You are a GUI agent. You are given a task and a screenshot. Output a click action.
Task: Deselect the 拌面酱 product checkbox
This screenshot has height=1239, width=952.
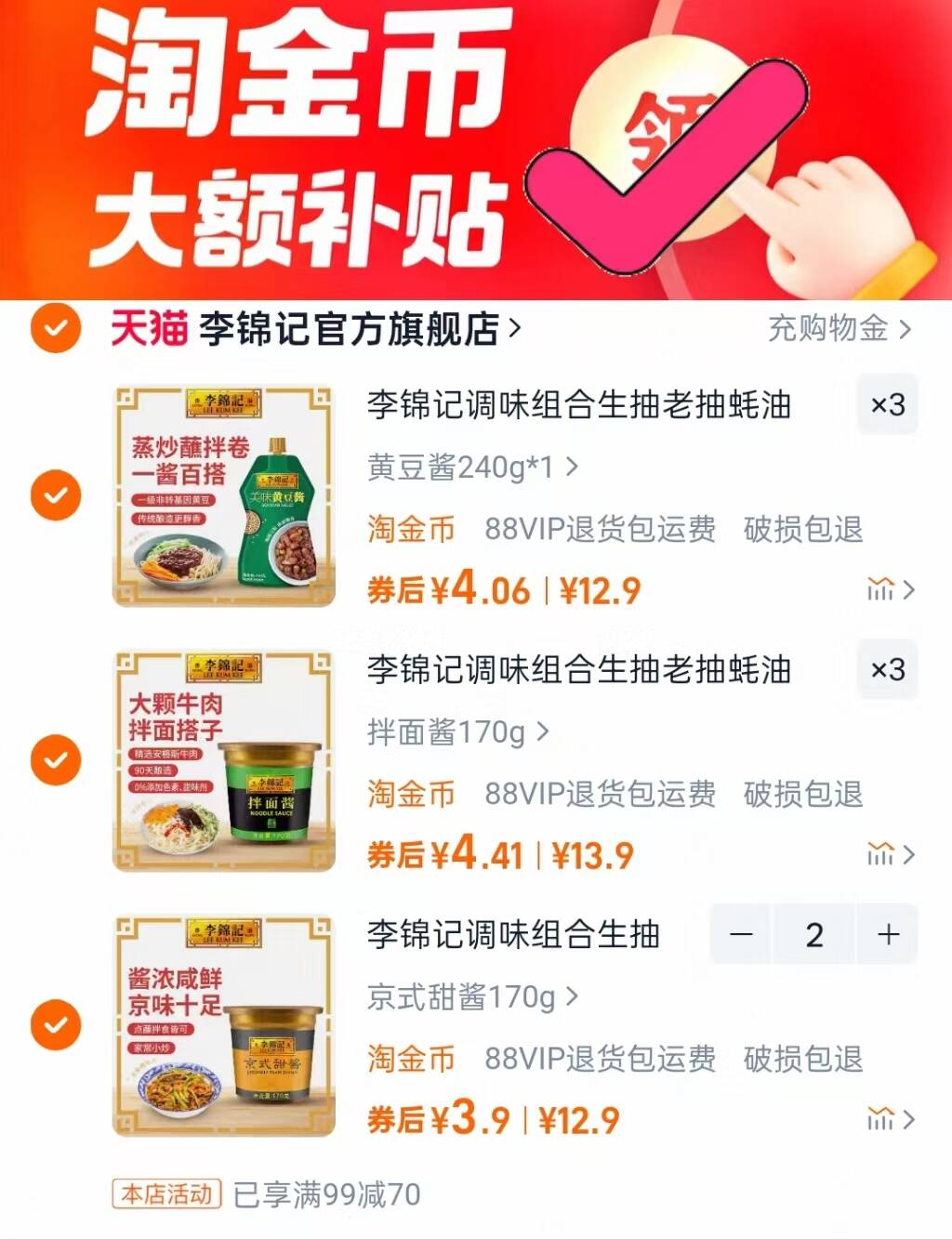tap(54, 759)
